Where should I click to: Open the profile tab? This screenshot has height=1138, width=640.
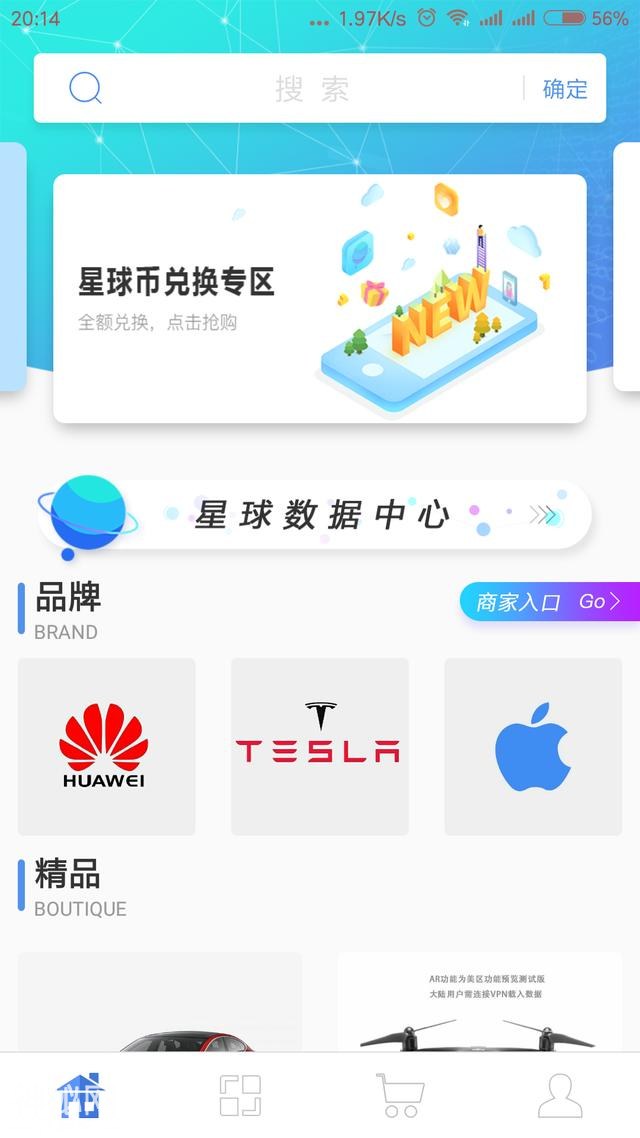pyautogui.click(x=560, y=1096)
